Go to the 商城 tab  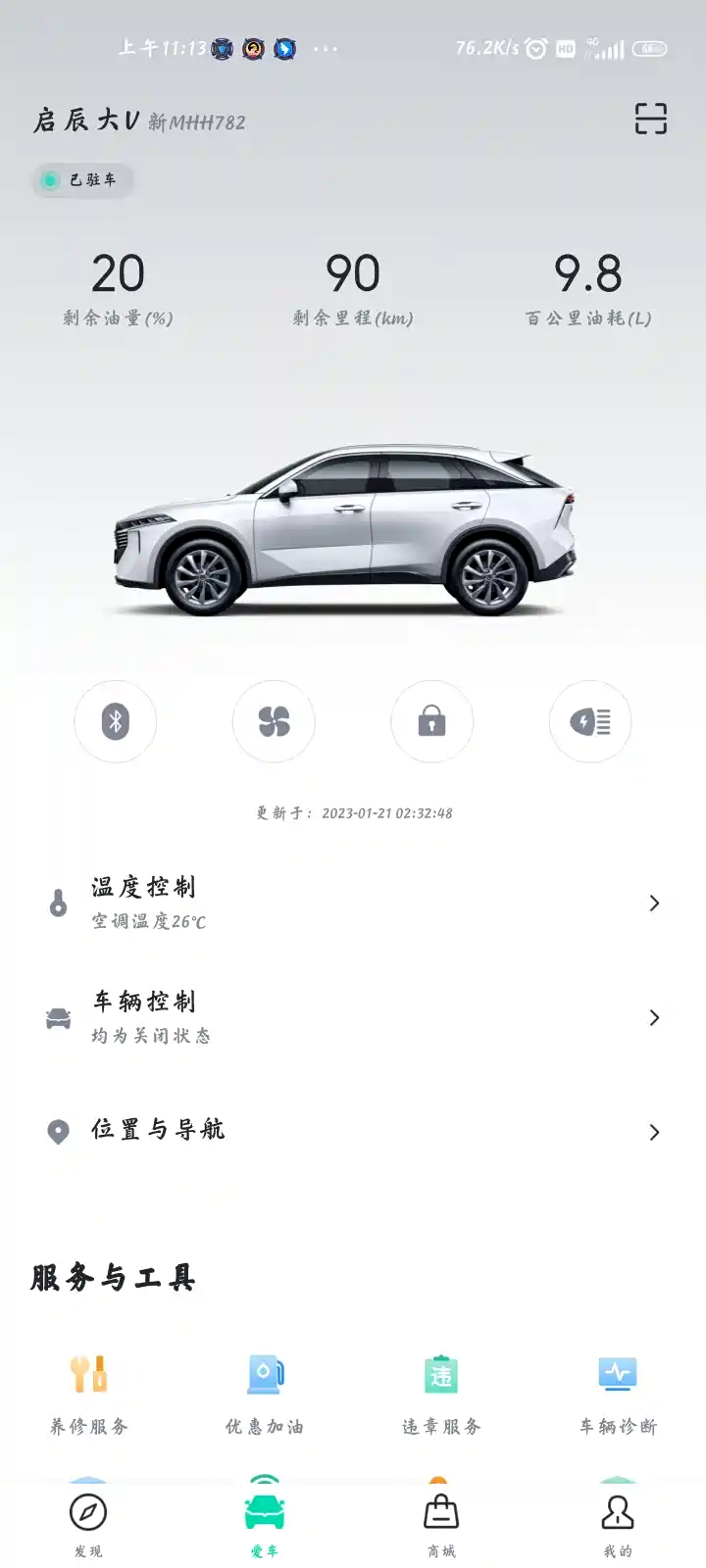coord(441,1524)
